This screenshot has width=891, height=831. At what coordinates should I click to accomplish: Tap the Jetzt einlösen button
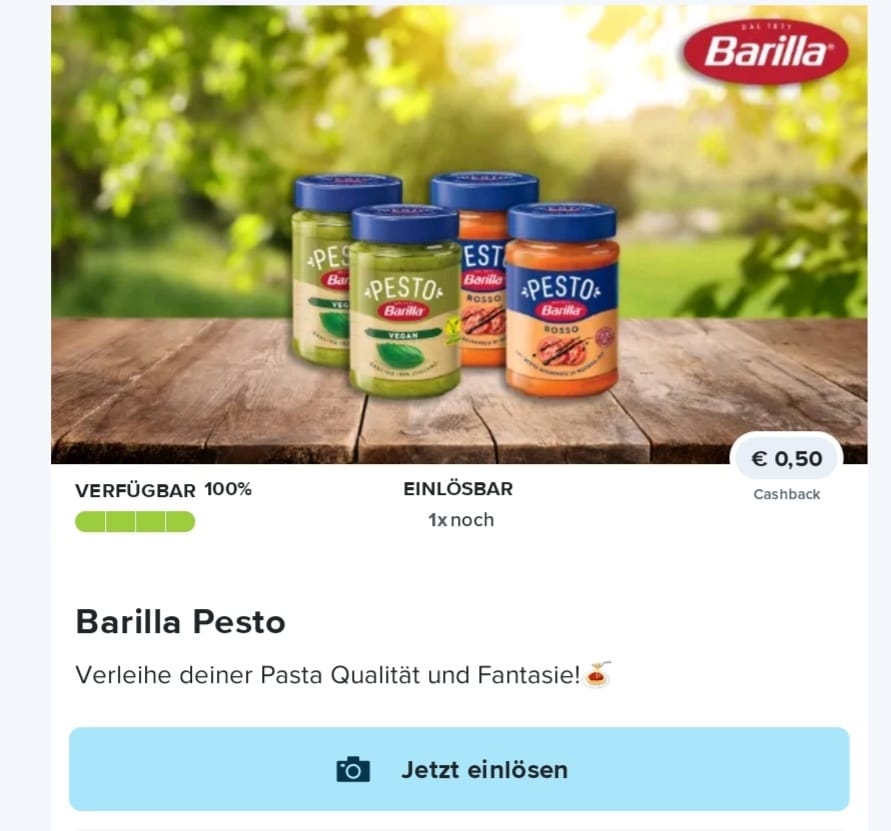(459, 769)
